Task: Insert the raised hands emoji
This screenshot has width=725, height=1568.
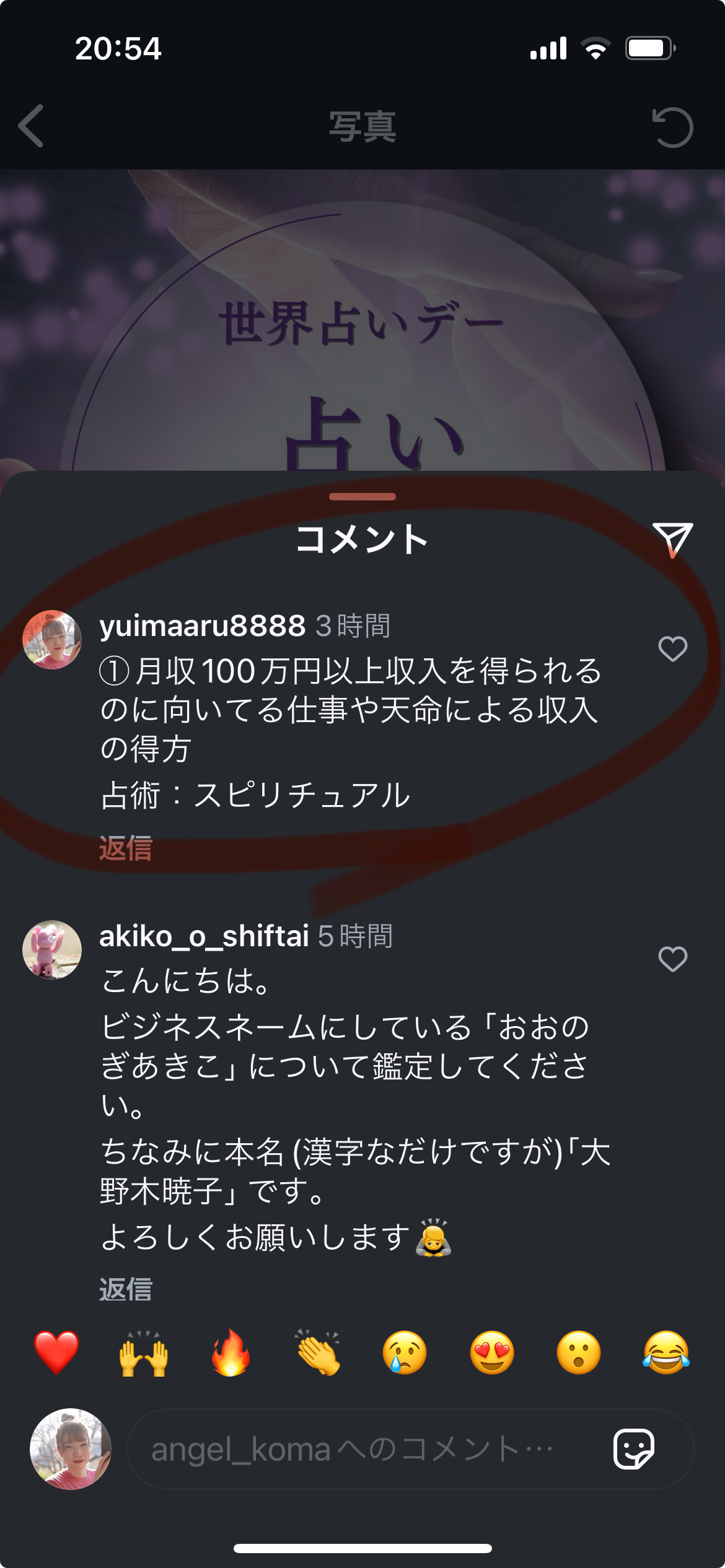Action: click(x=143, y=1352)
